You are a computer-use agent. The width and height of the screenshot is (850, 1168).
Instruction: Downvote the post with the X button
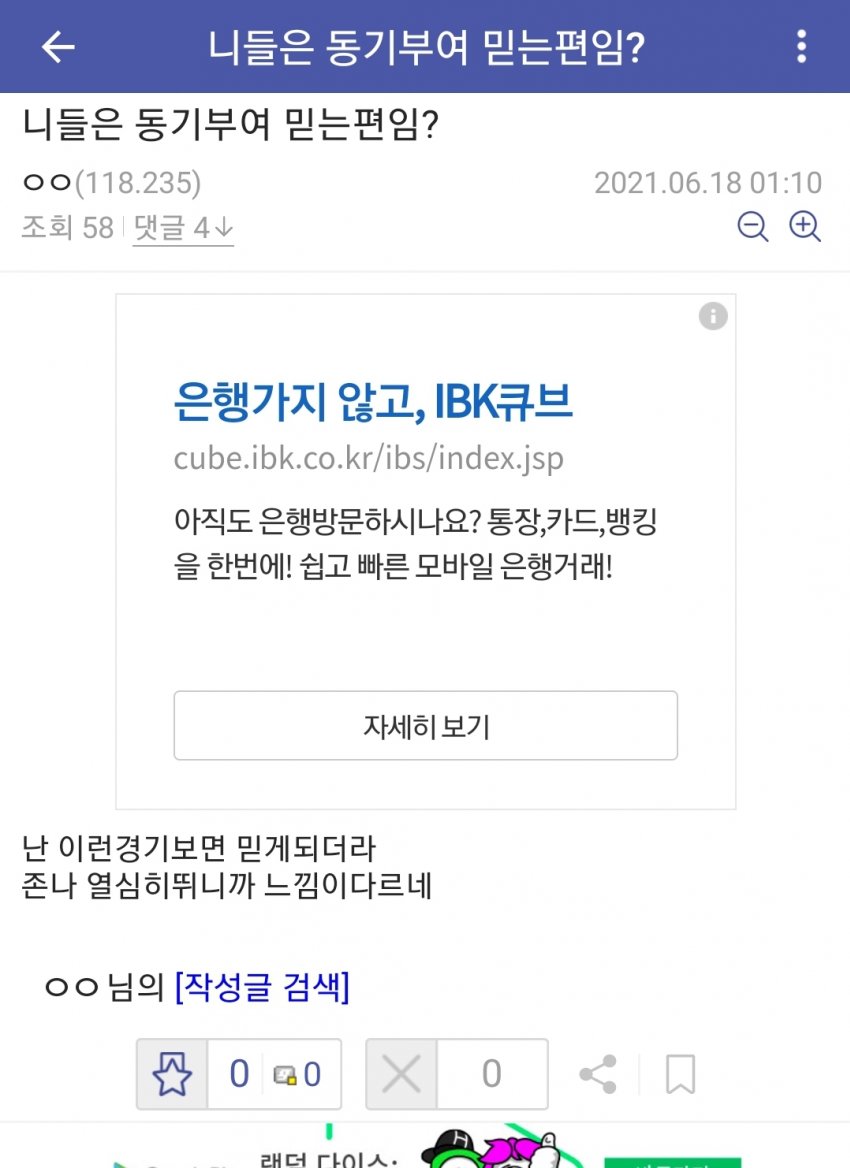pos(402,1074)
